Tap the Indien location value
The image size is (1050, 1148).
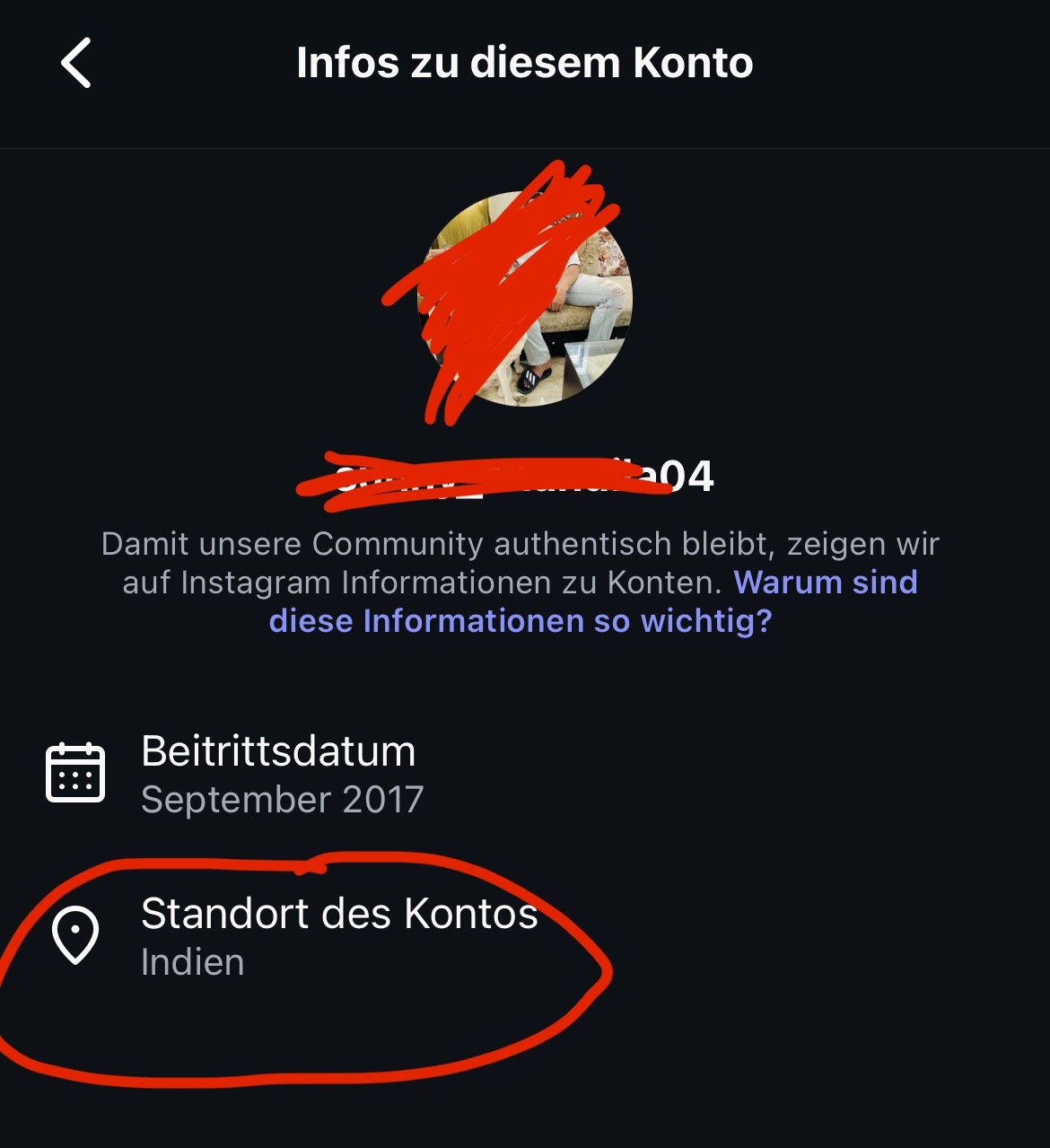[192, 962]
